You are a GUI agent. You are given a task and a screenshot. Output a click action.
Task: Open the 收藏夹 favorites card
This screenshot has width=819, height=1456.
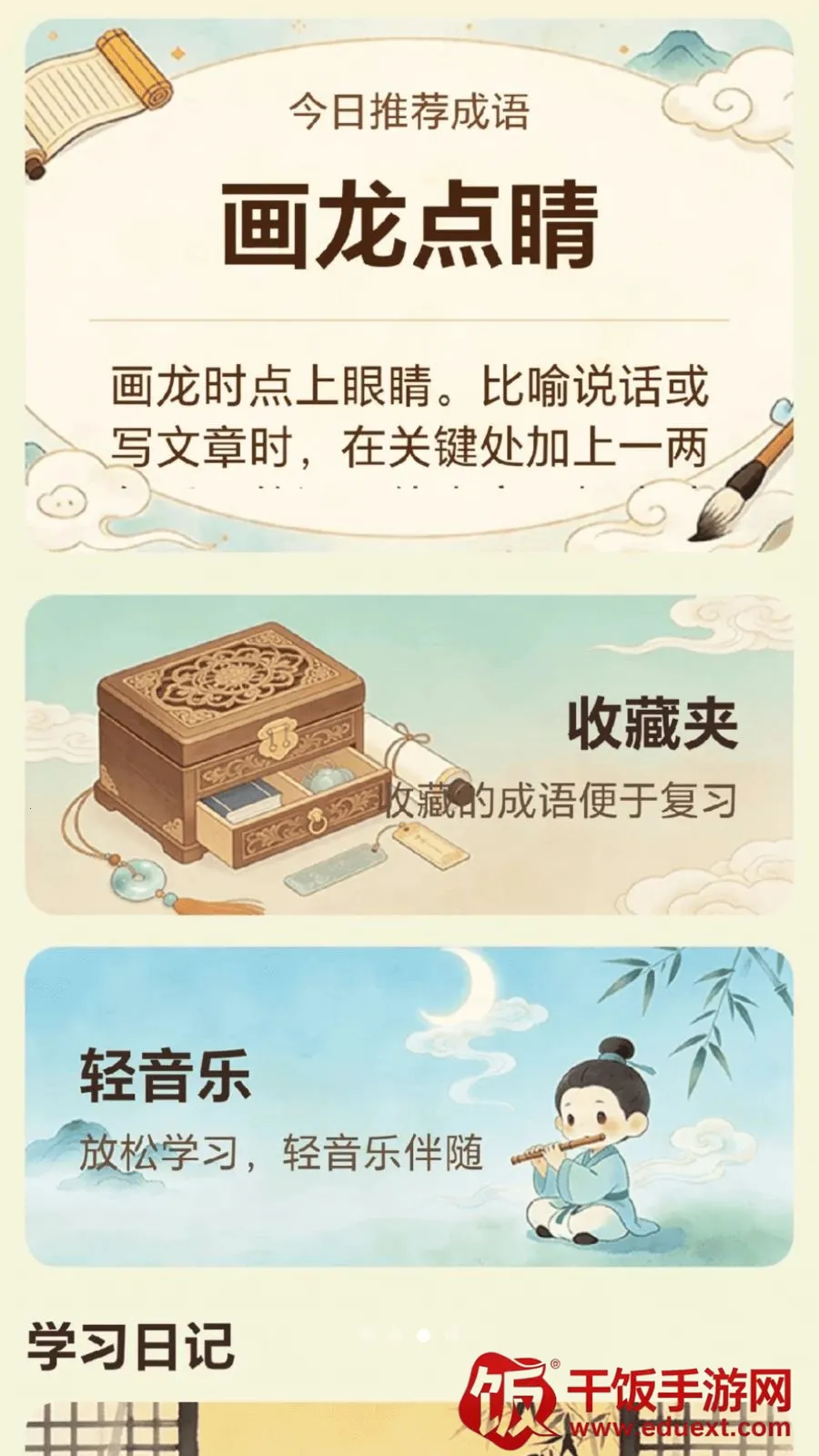point(409,754)
